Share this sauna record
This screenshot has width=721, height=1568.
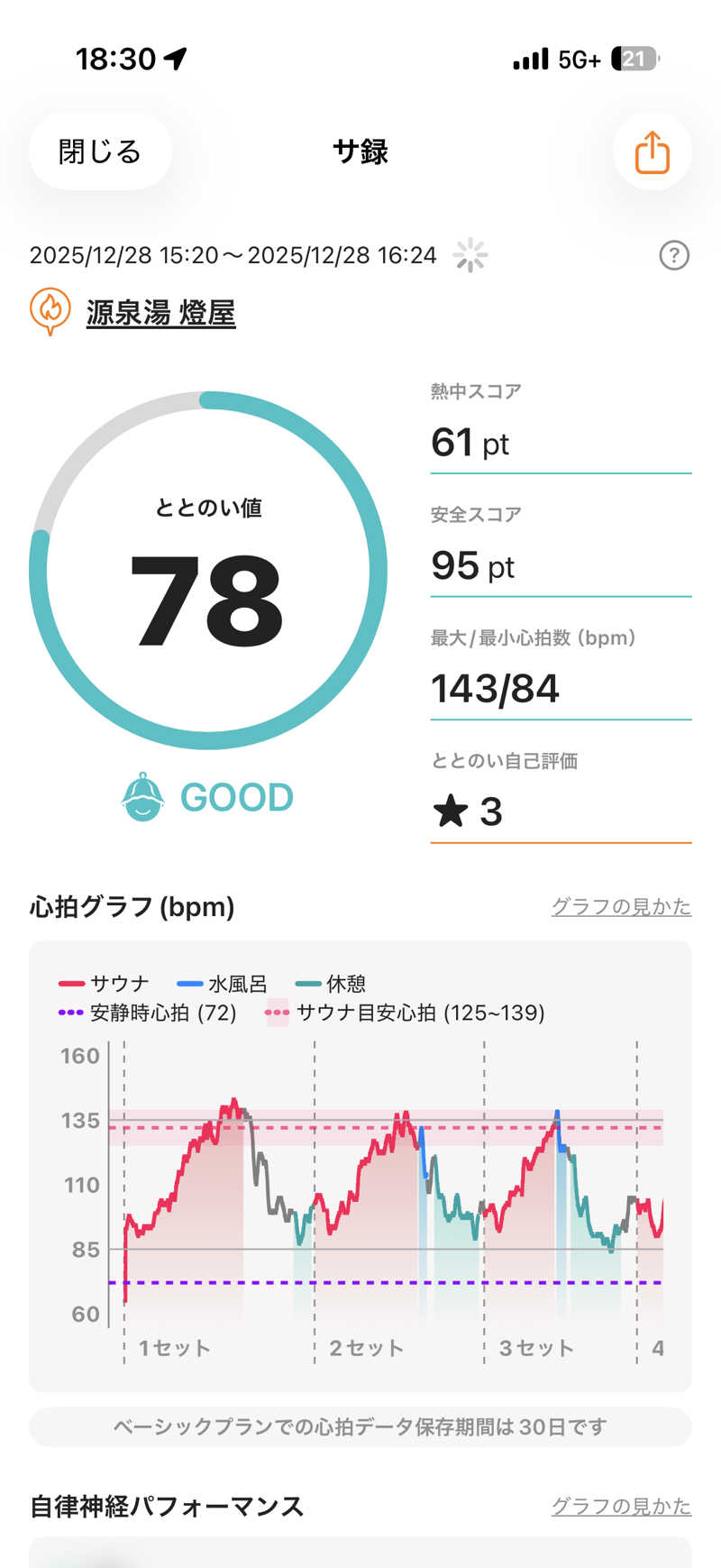coord(652,151)
